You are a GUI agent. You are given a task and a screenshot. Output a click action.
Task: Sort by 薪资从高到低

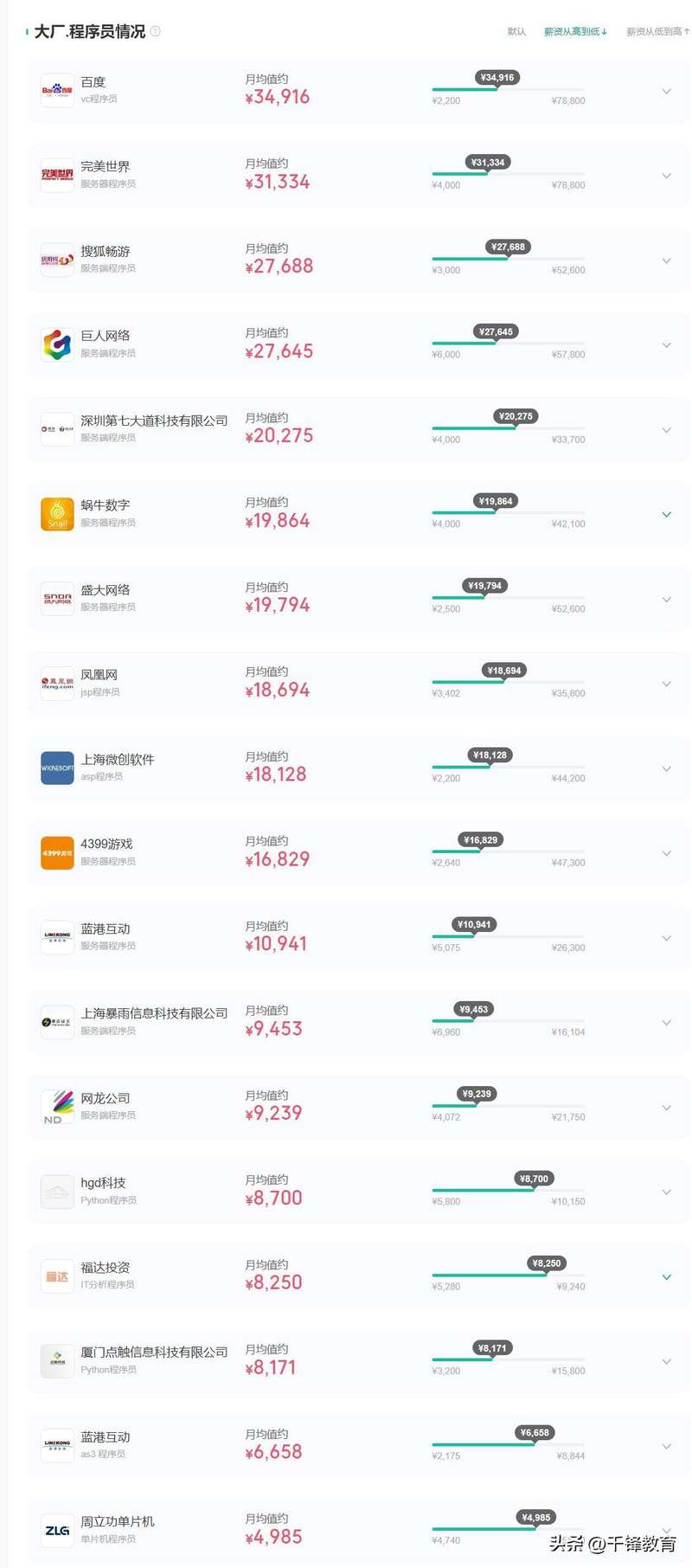575,32
